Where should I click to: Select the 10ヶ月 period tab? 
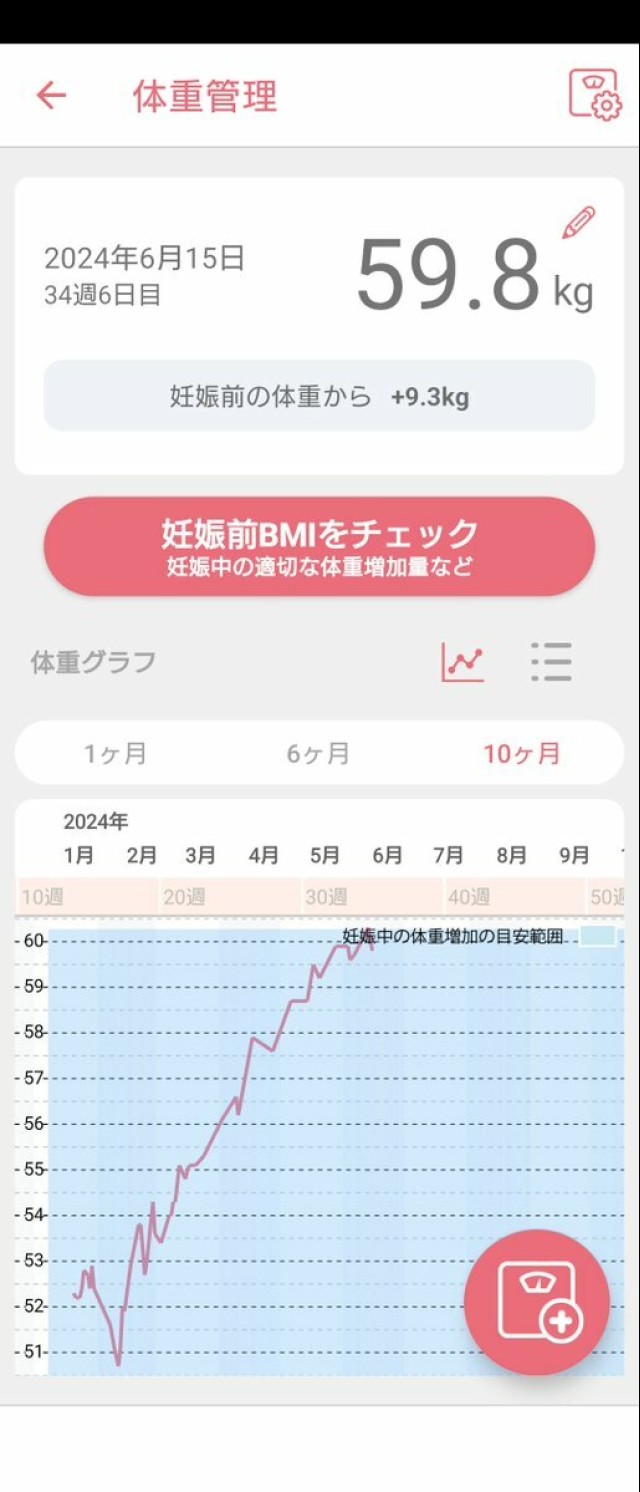coord(521,753)
